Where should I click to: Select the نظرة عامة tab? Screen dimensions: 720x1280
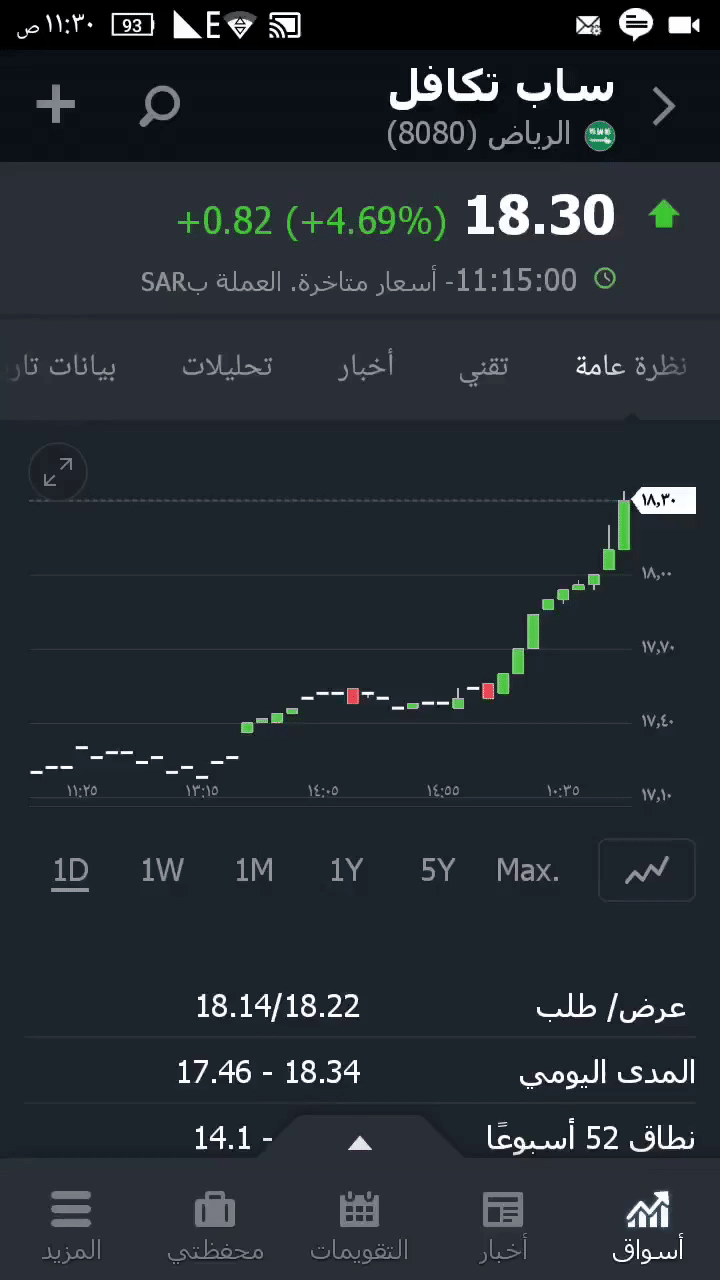(630, 366)
